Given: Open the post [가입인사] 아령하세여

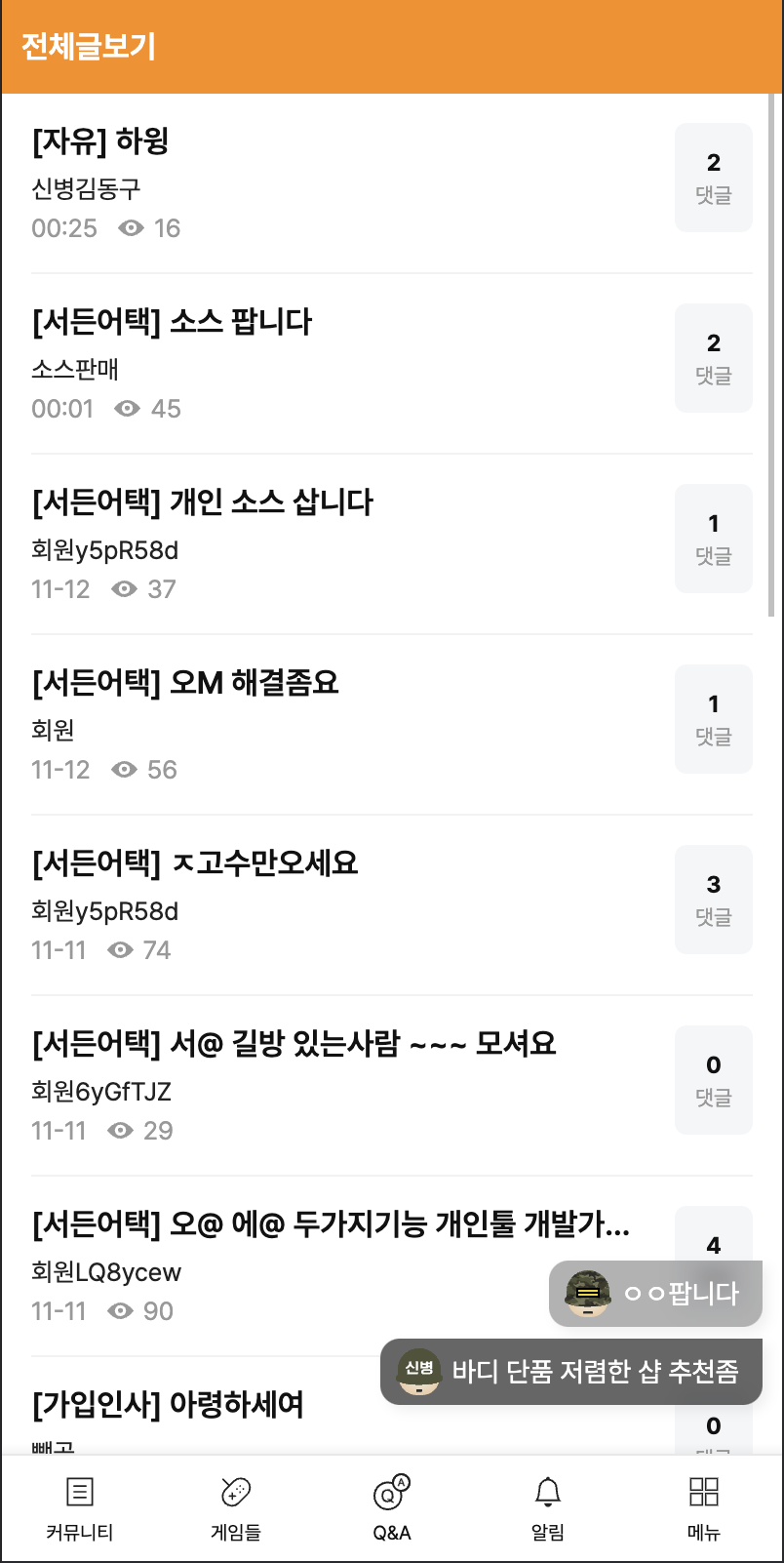Looking at the screenshot, I should [x=168, y=1405].
